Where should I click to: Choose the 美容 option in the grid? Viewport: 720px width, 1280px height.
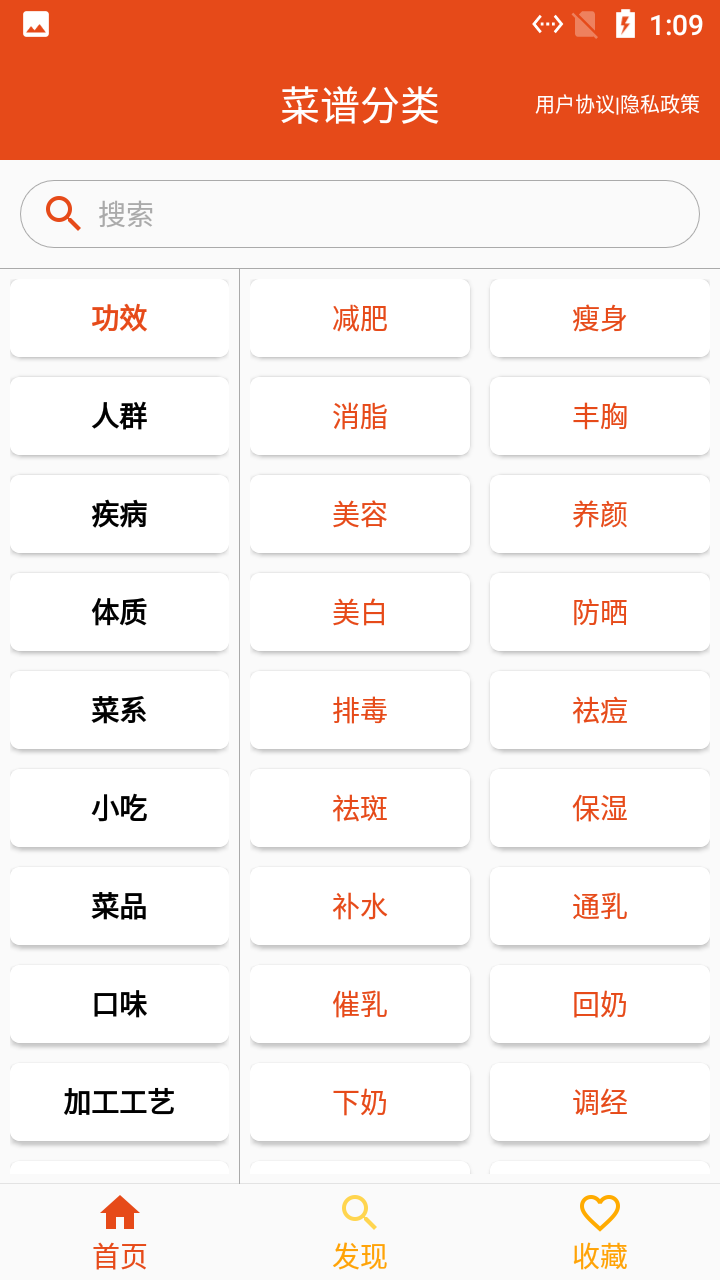pos(359,514)
